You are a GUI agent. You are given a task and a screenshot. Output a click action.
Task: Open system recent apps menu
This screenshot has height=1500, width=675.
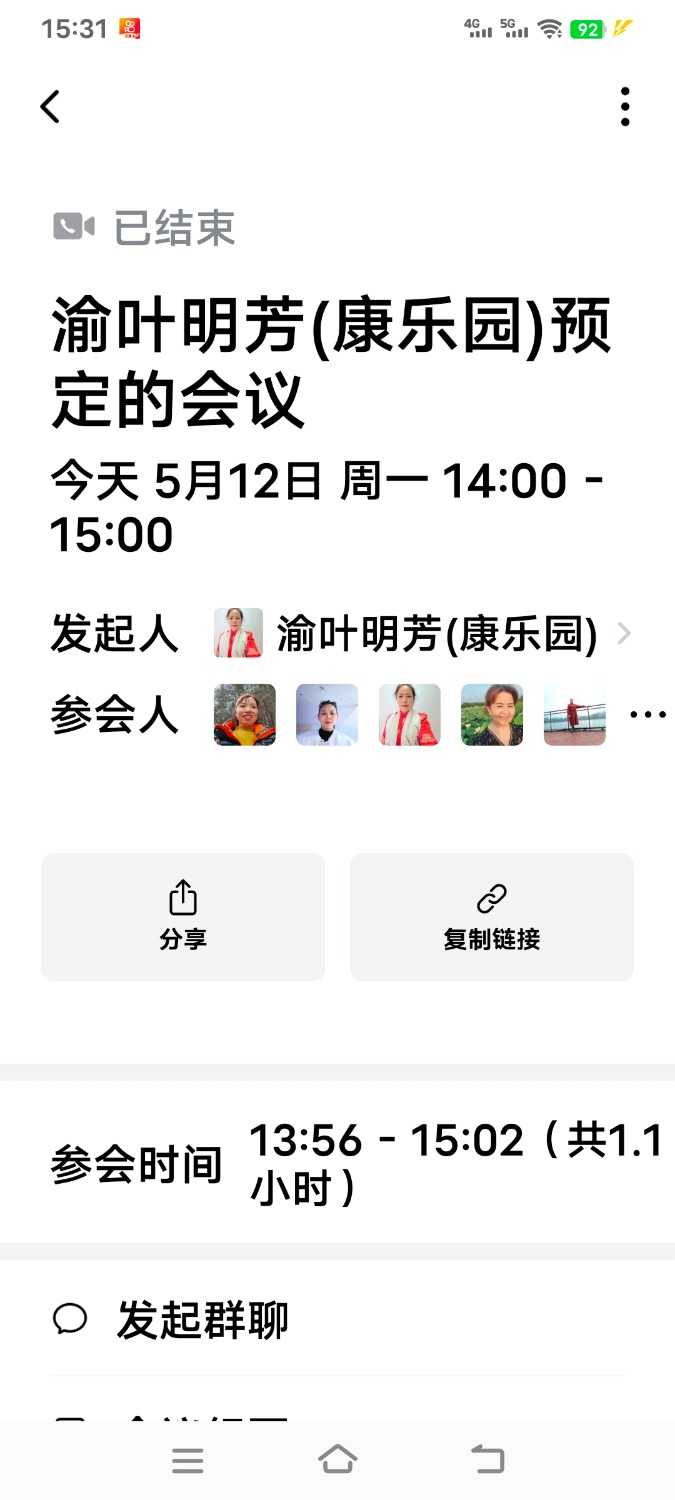point(188,1460)
